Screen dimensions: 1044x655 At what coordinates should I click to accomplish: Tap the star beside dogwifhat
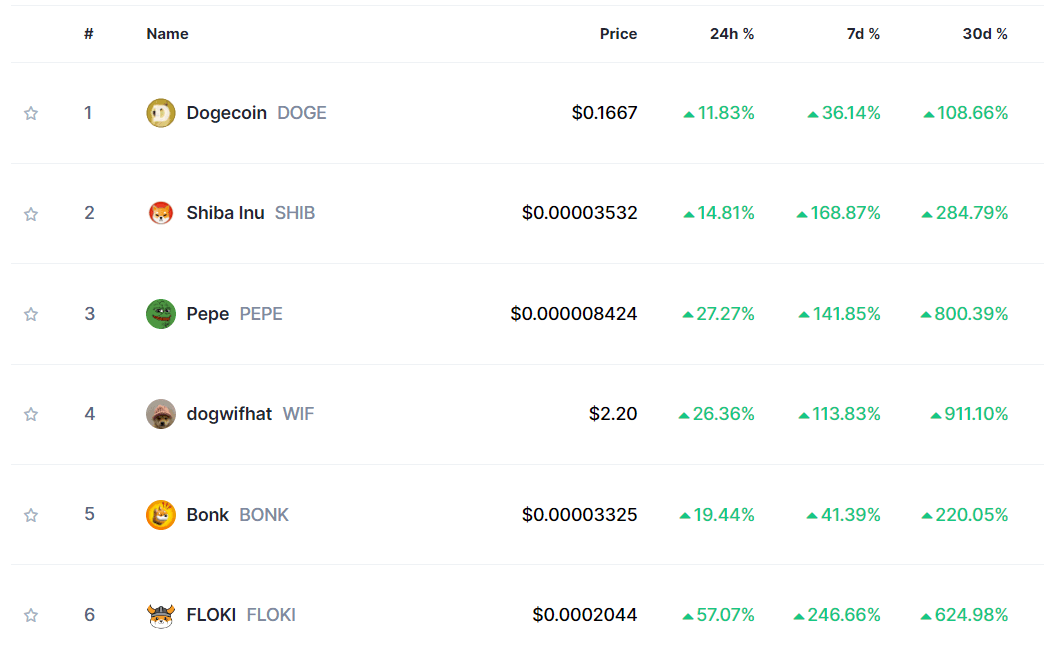[31, 414]
